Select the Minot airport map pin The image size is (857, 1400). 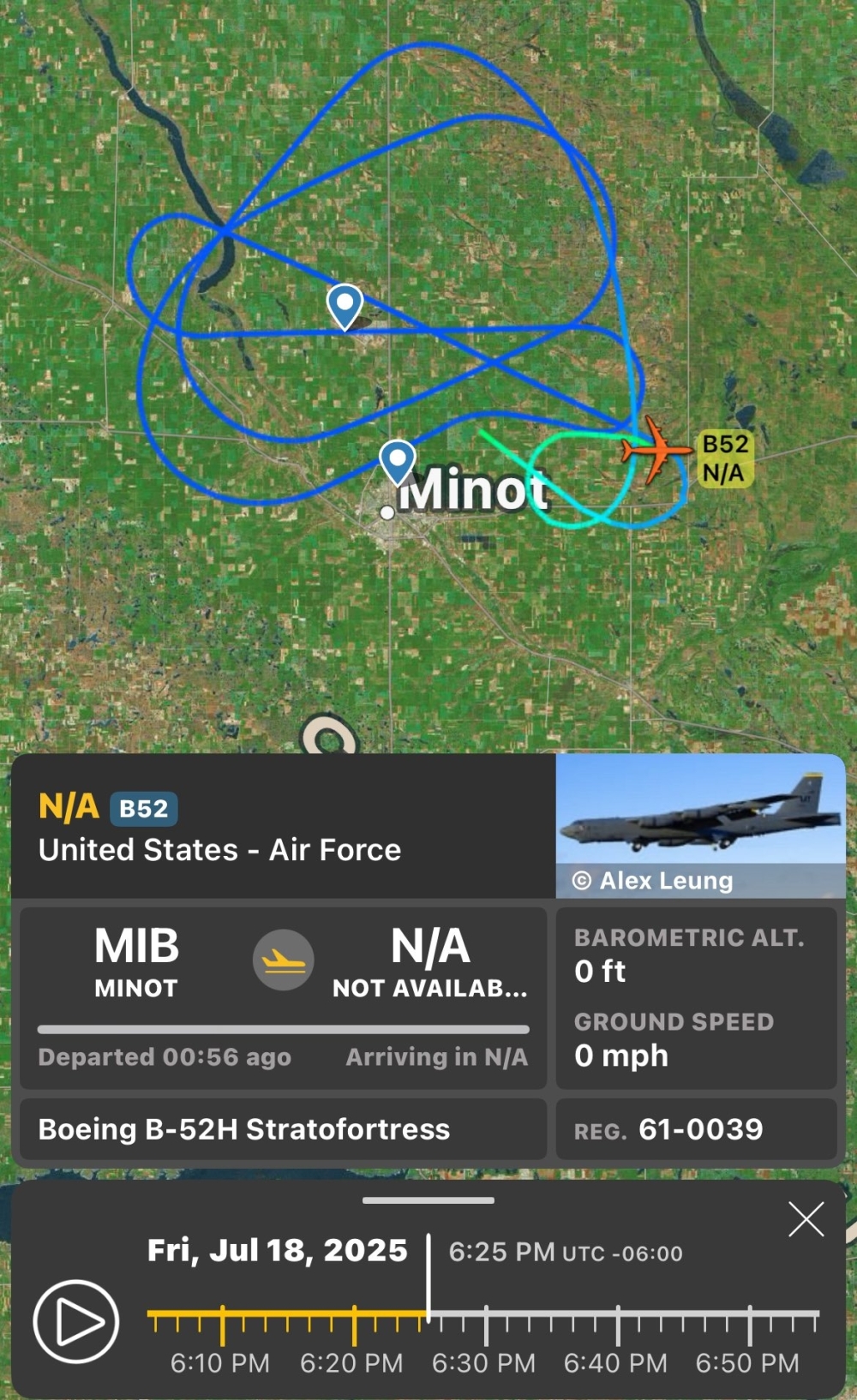point(398,462)
